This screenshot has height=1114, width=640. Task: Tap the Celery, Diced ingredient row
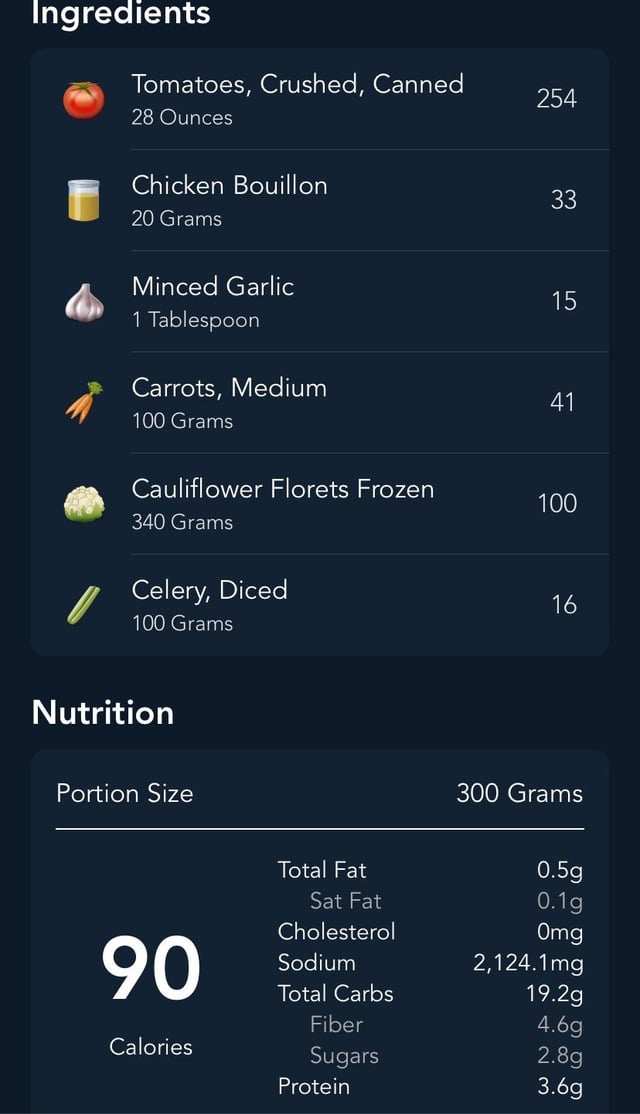coord(320,605)
